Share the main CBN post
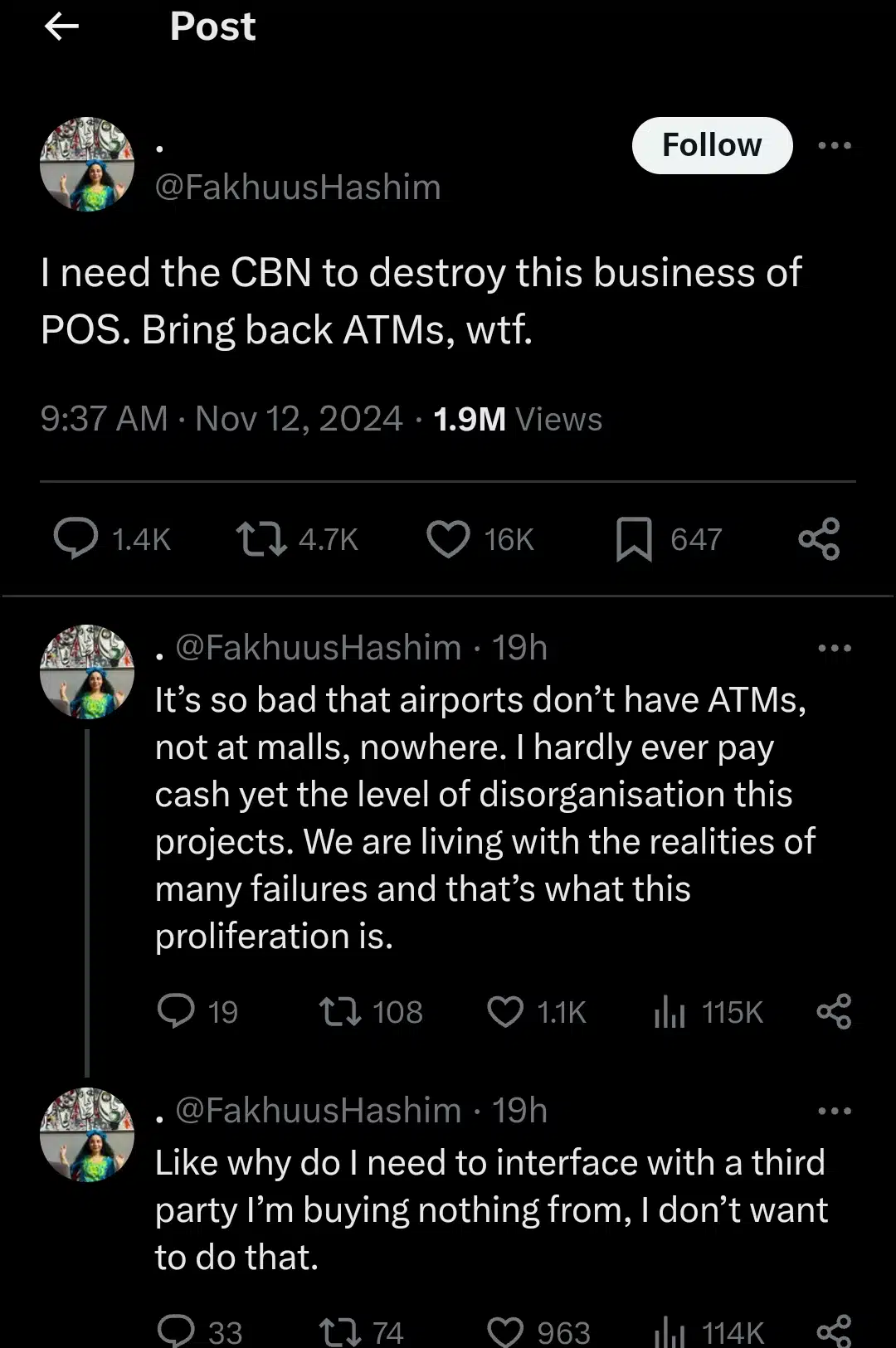Viewport: 896px width, 1348px height. [x=819, y=538]
